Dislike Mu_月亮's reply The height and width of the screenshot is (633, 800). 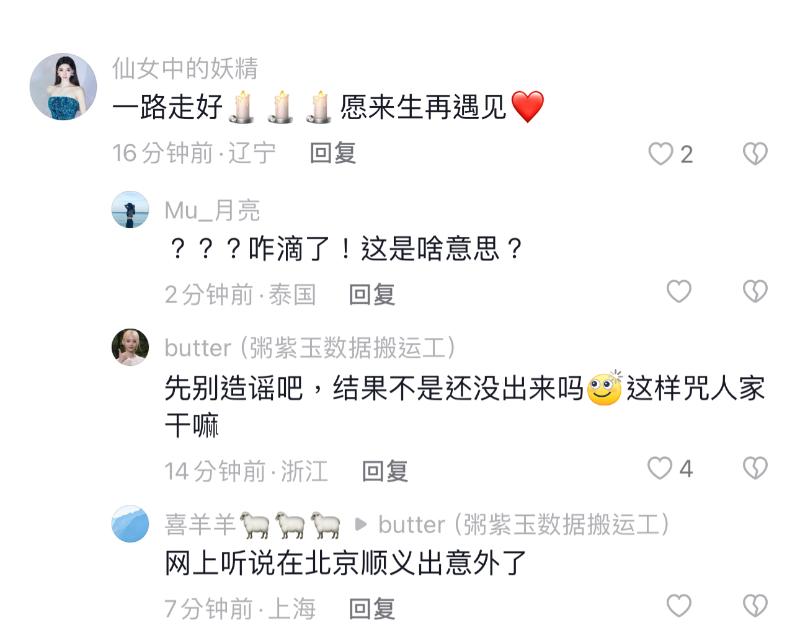click(755, 291)
